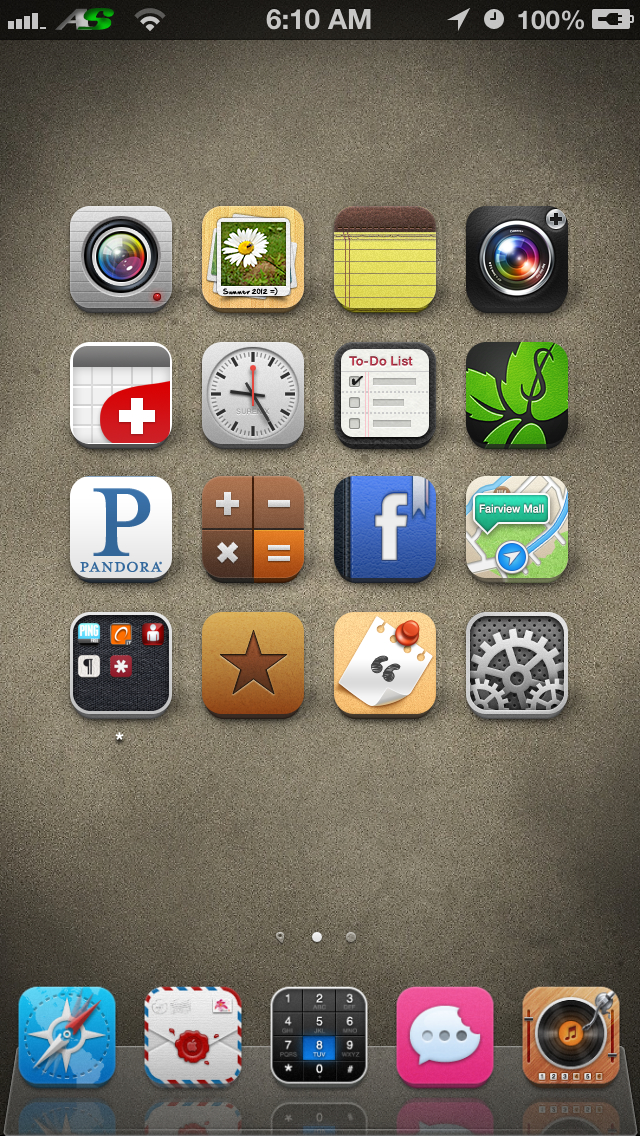Open the Clock app
640x1136 pixels.
click(253, 393)
